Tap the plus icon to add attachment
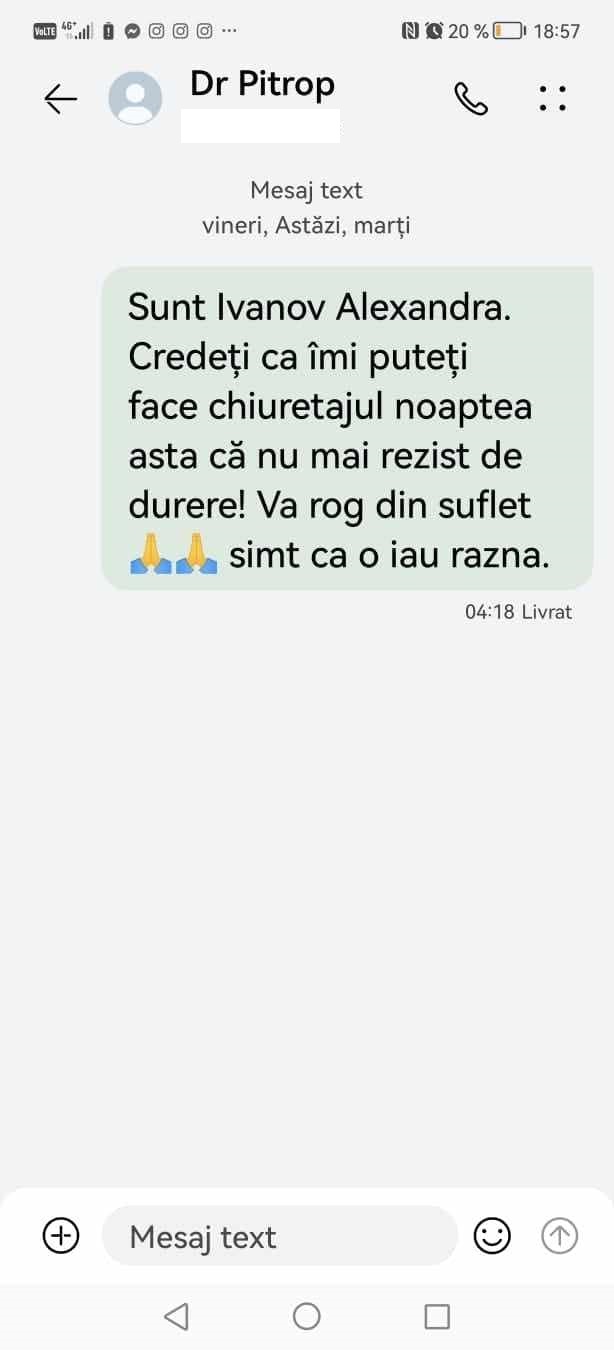Image resolution: width=614 pixels, height=1350 pixels. pyautogui.click(x=61, y=1236)
